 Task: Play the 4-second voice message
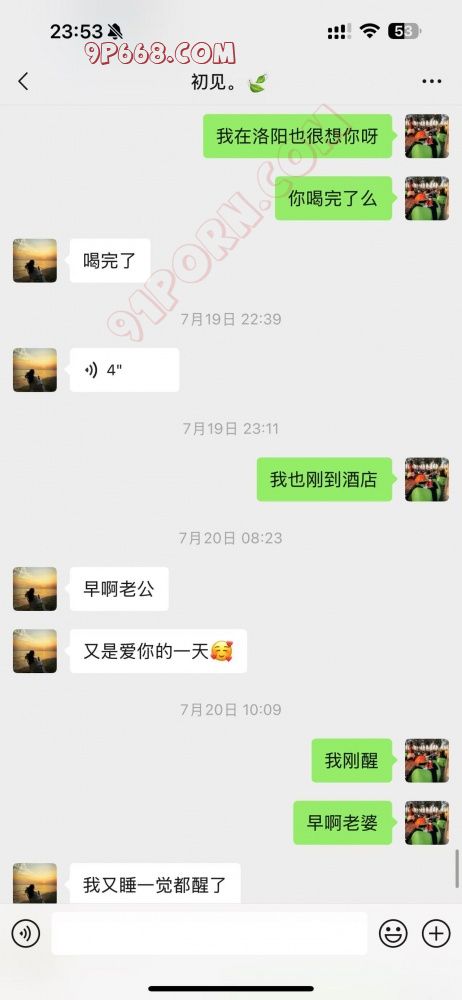point(124,370)
